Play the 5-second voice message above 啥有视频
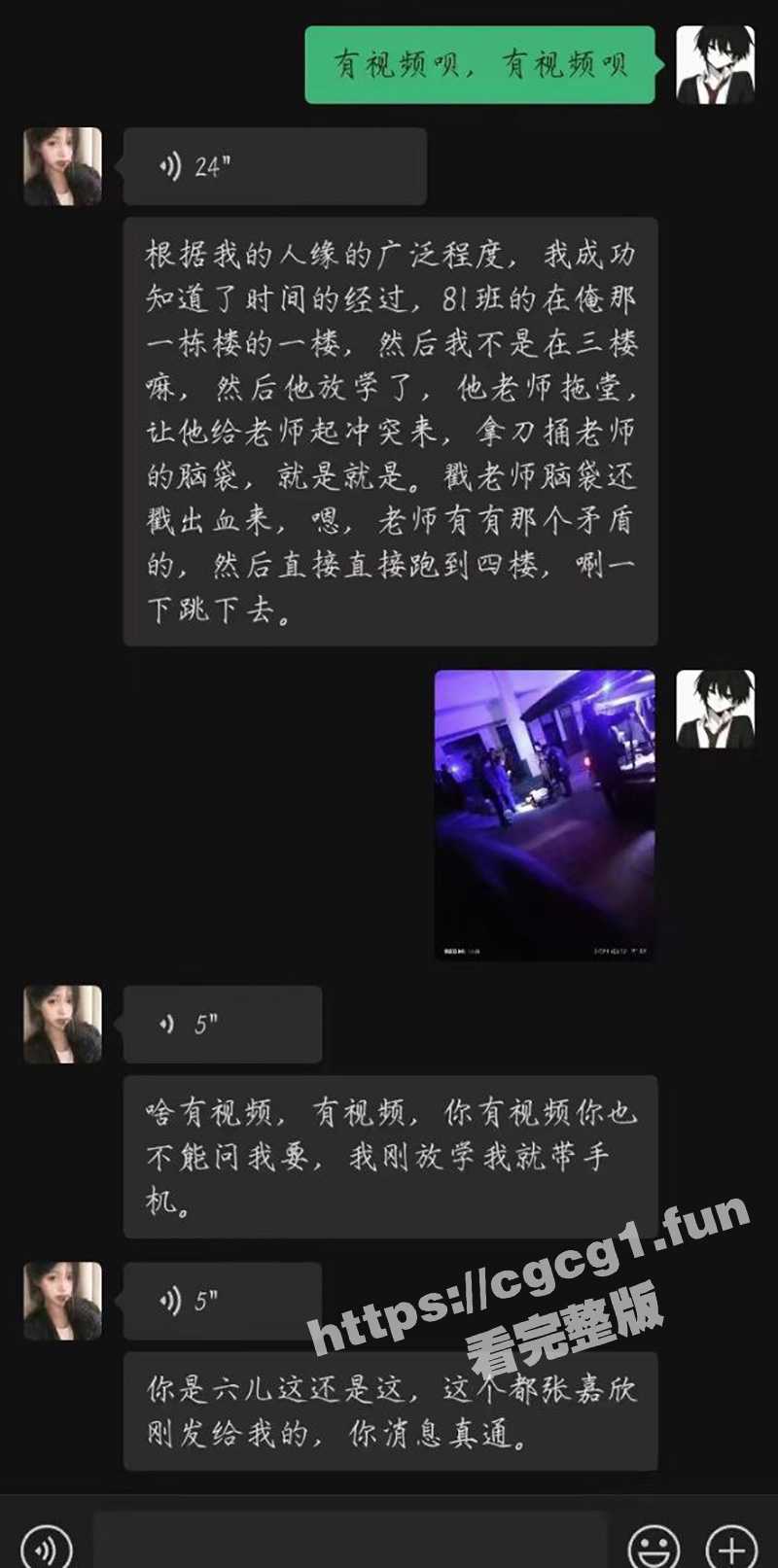 222,1024
